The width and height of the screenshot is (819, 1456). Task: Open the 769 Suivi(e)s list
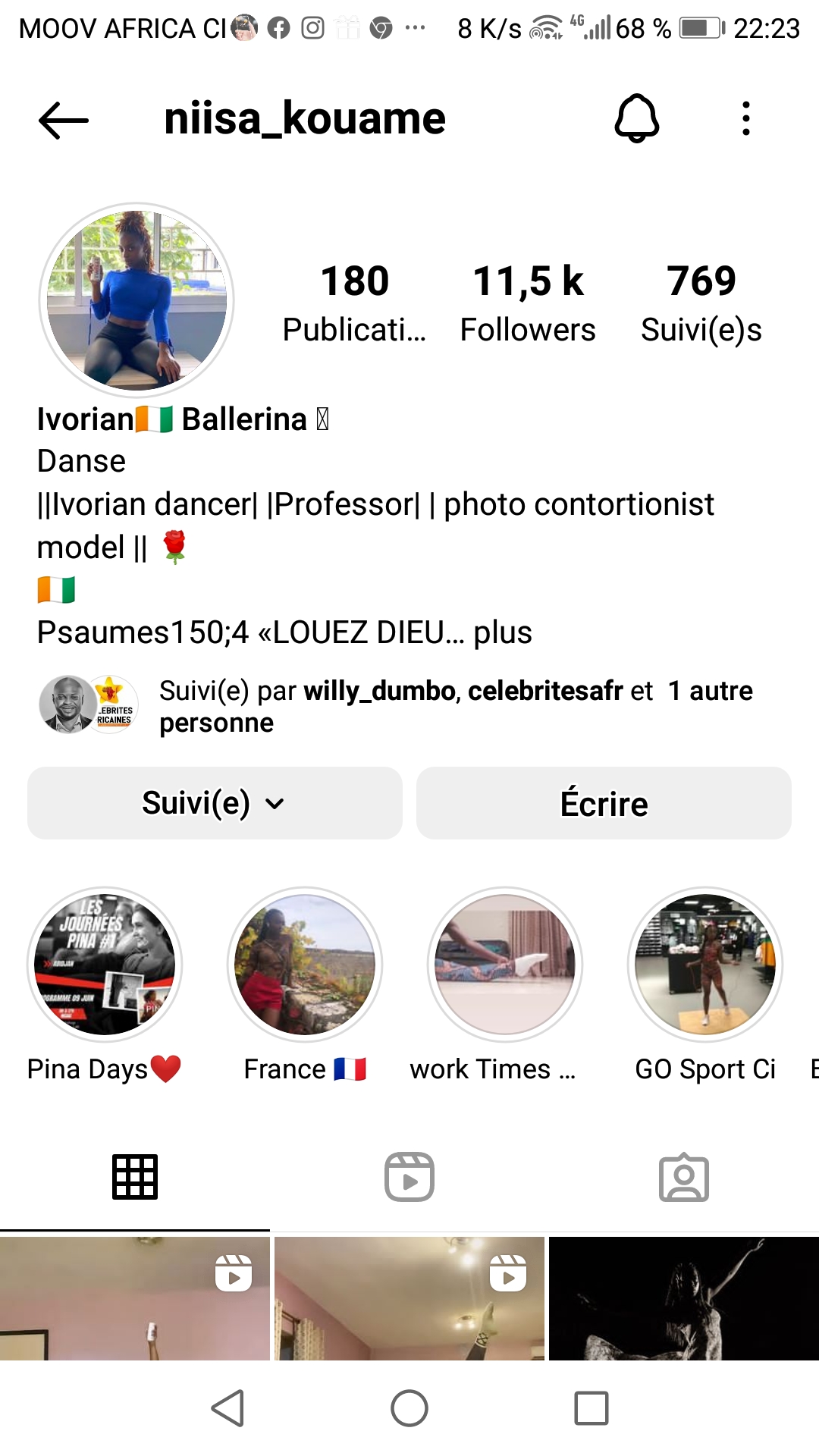[701, 303]
